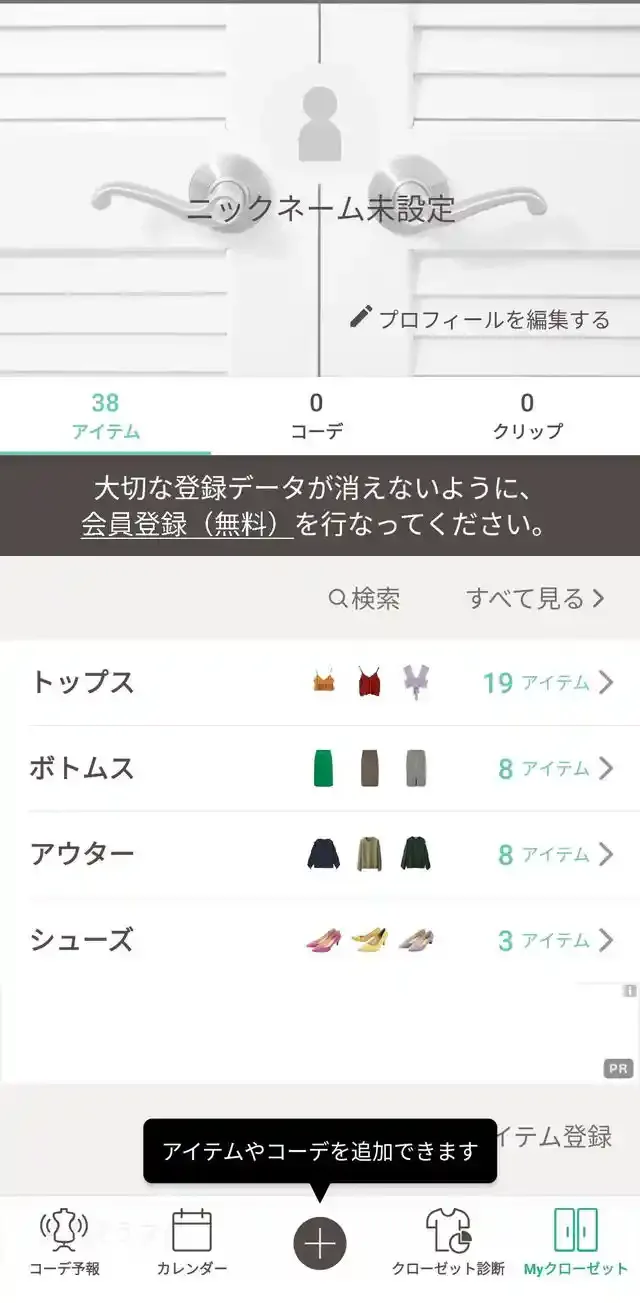Open the ボトムス category row
The height and width of the screenshot is (1303, 640).
click(x=320, y=768)
